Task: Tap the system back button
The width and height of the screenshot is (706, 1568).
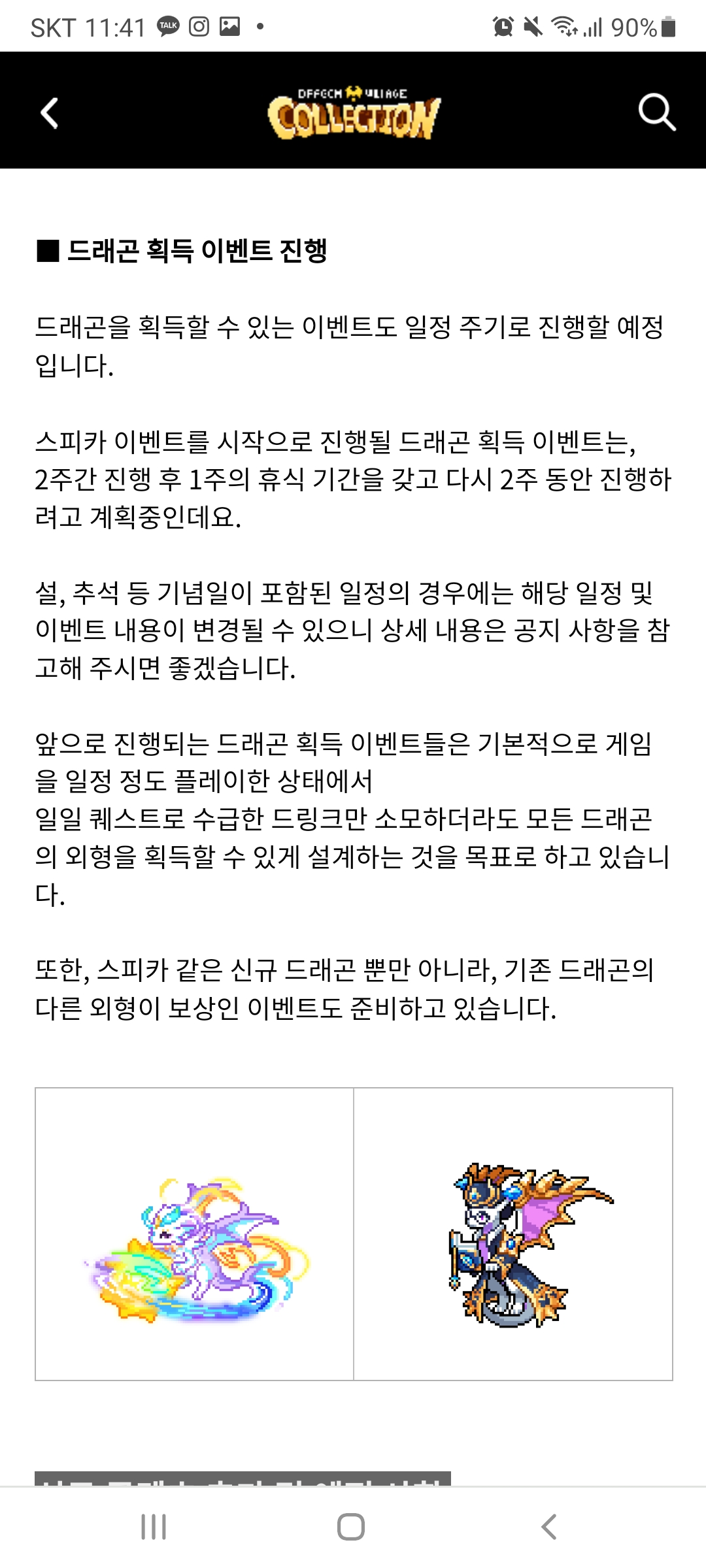Action: [x=549, y=1527]
